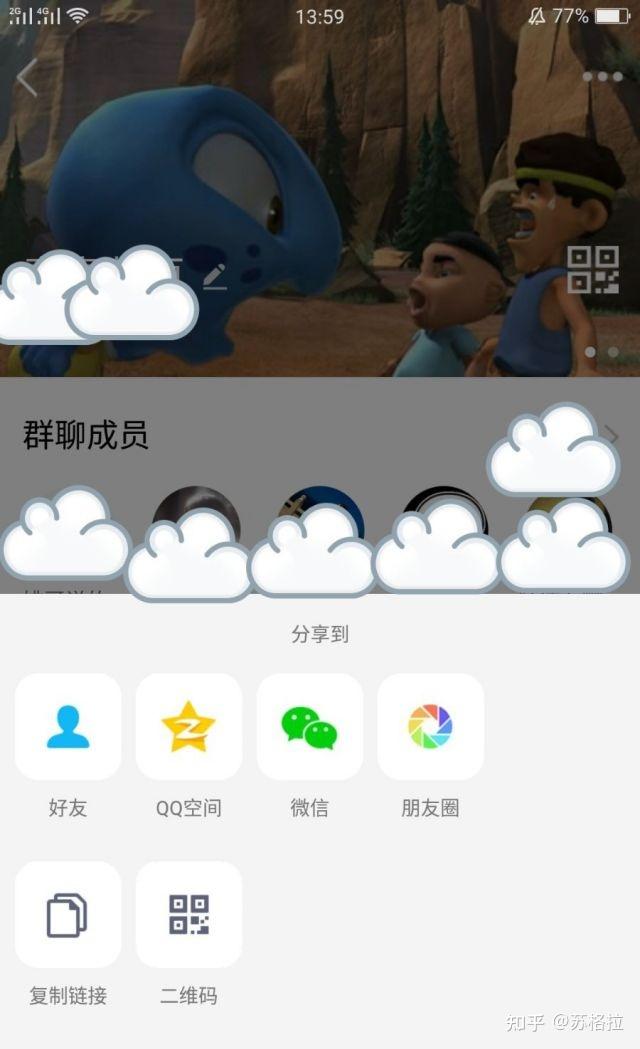
Task: Go back with the top-left arrow
Action: point(27,77)
